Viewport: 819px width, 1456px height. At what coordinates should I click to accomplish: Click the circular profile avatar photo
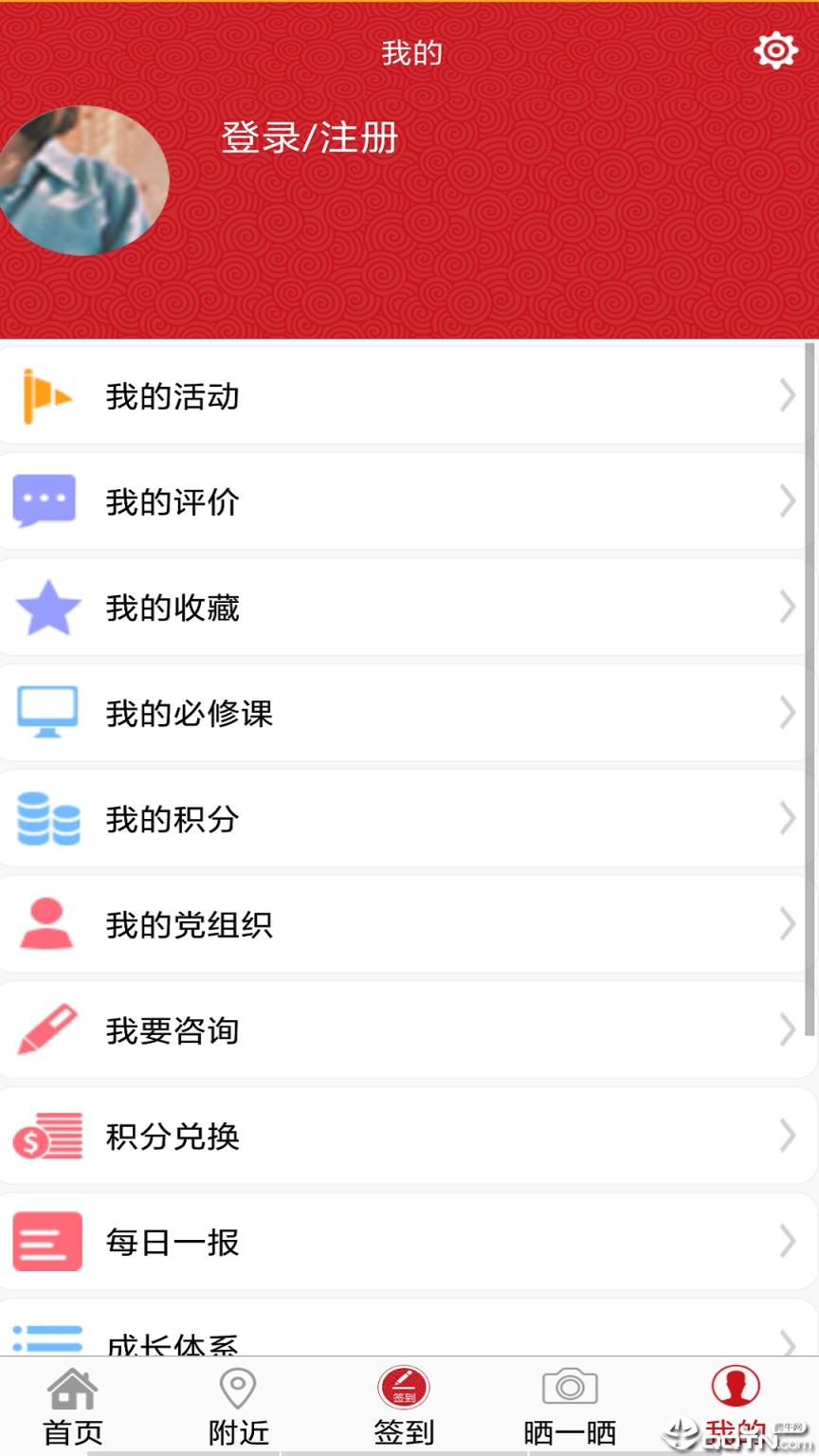(x=84, y=179)
